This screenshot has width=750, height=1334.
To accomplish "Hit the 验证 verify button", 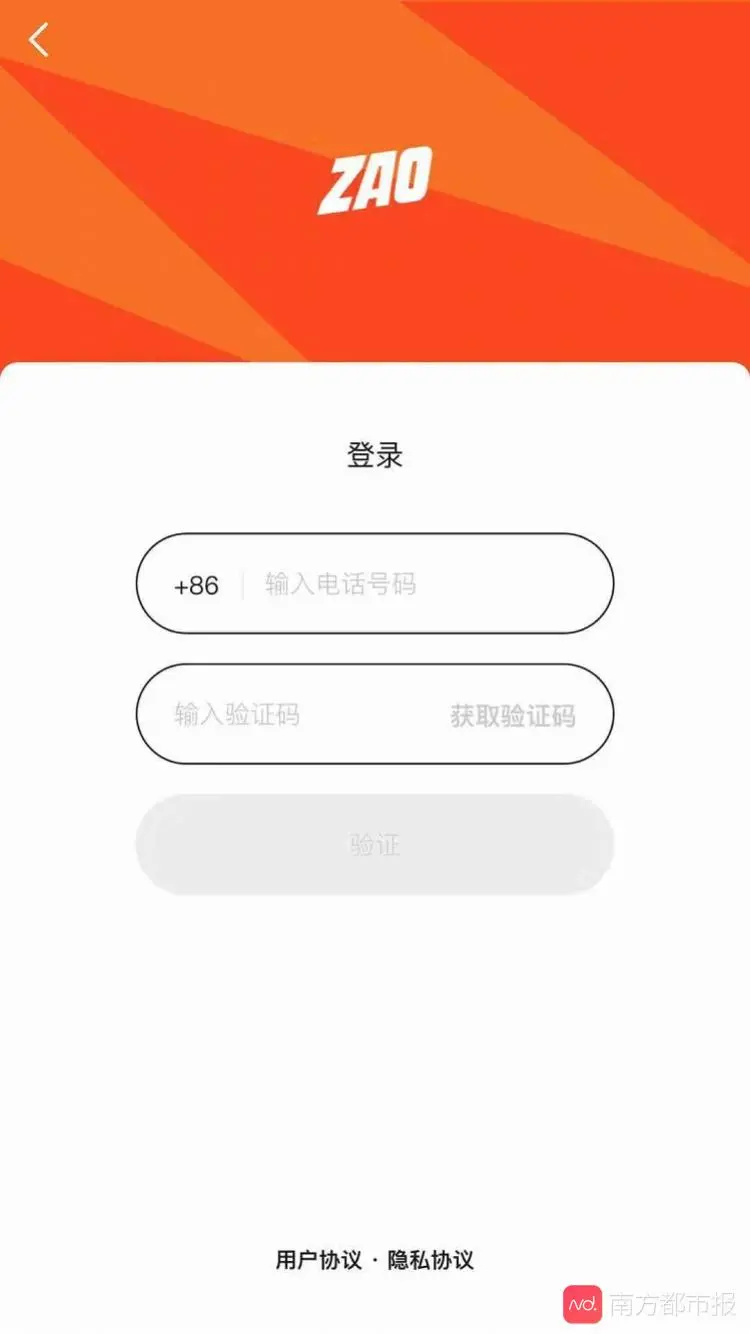I will 375,844.
